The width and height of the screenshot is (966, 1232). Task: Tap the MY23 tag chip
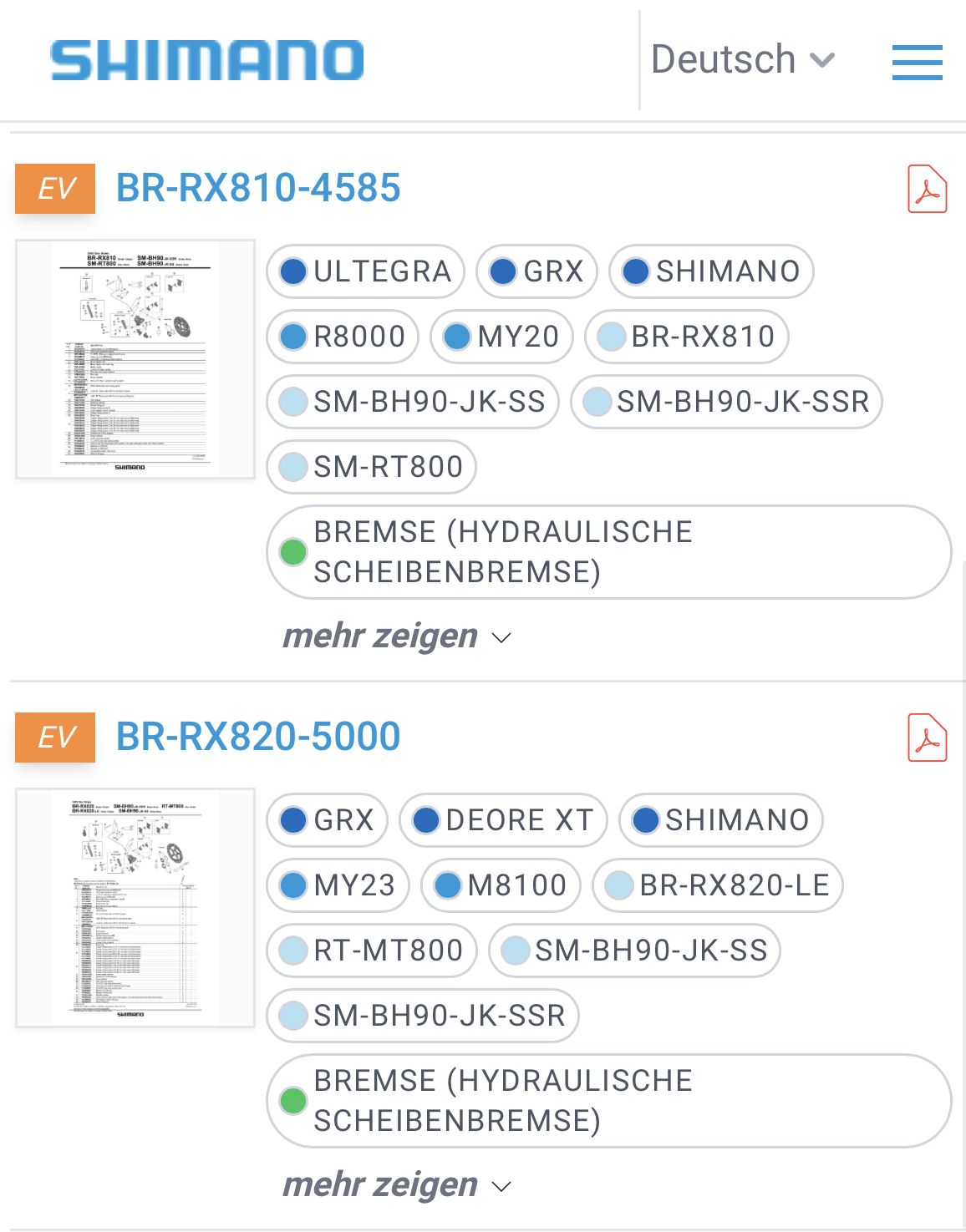[x=338, y=885]
